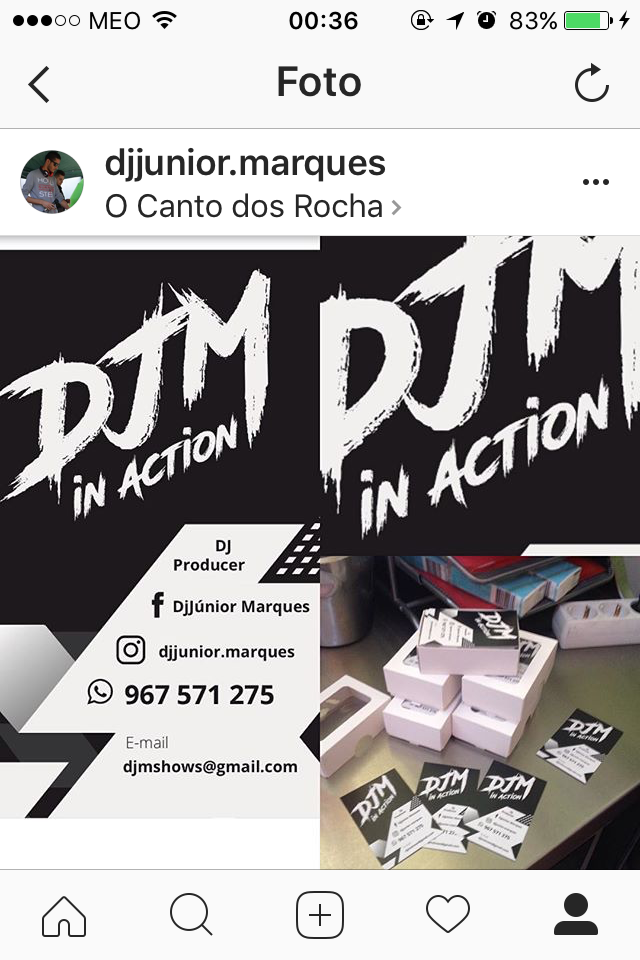Open the djjunior.marques username link
Image resolution: width=640 pixels, height=960 pixels.
coord(245,163)
